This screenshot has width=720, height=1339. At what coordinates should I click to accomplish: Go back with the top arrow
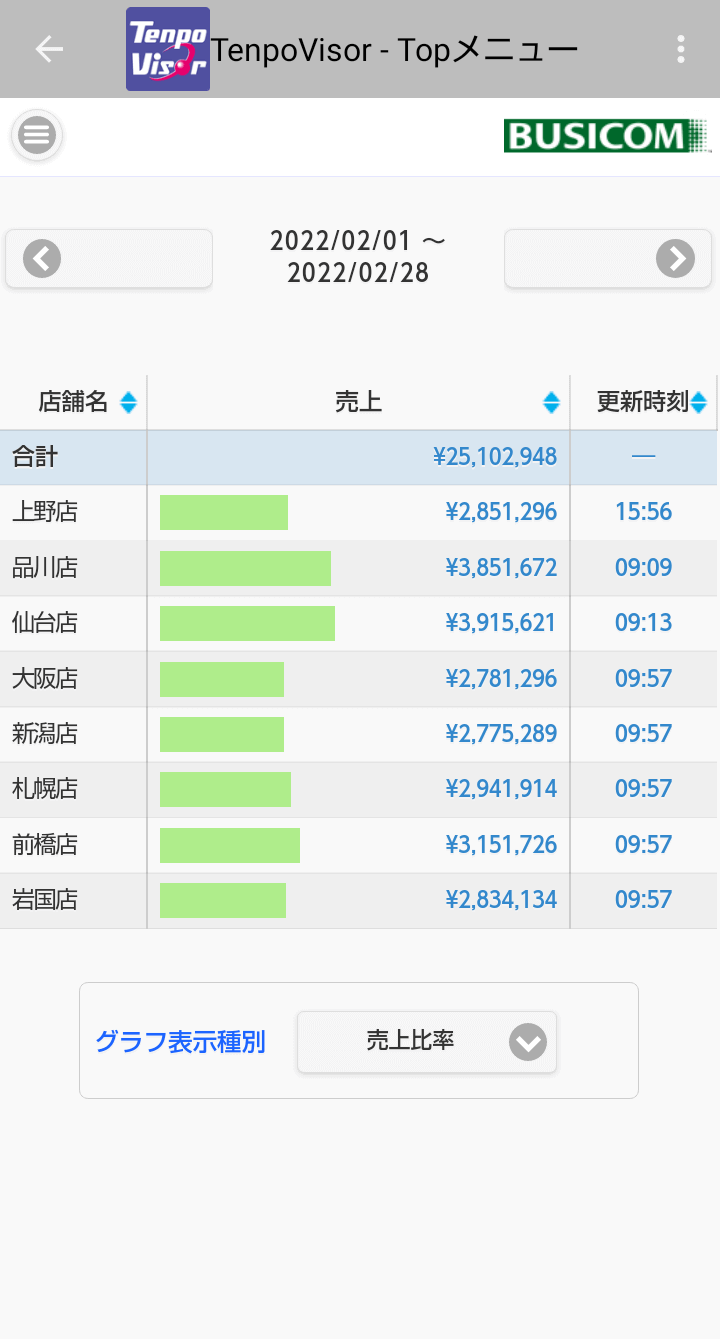49,49
